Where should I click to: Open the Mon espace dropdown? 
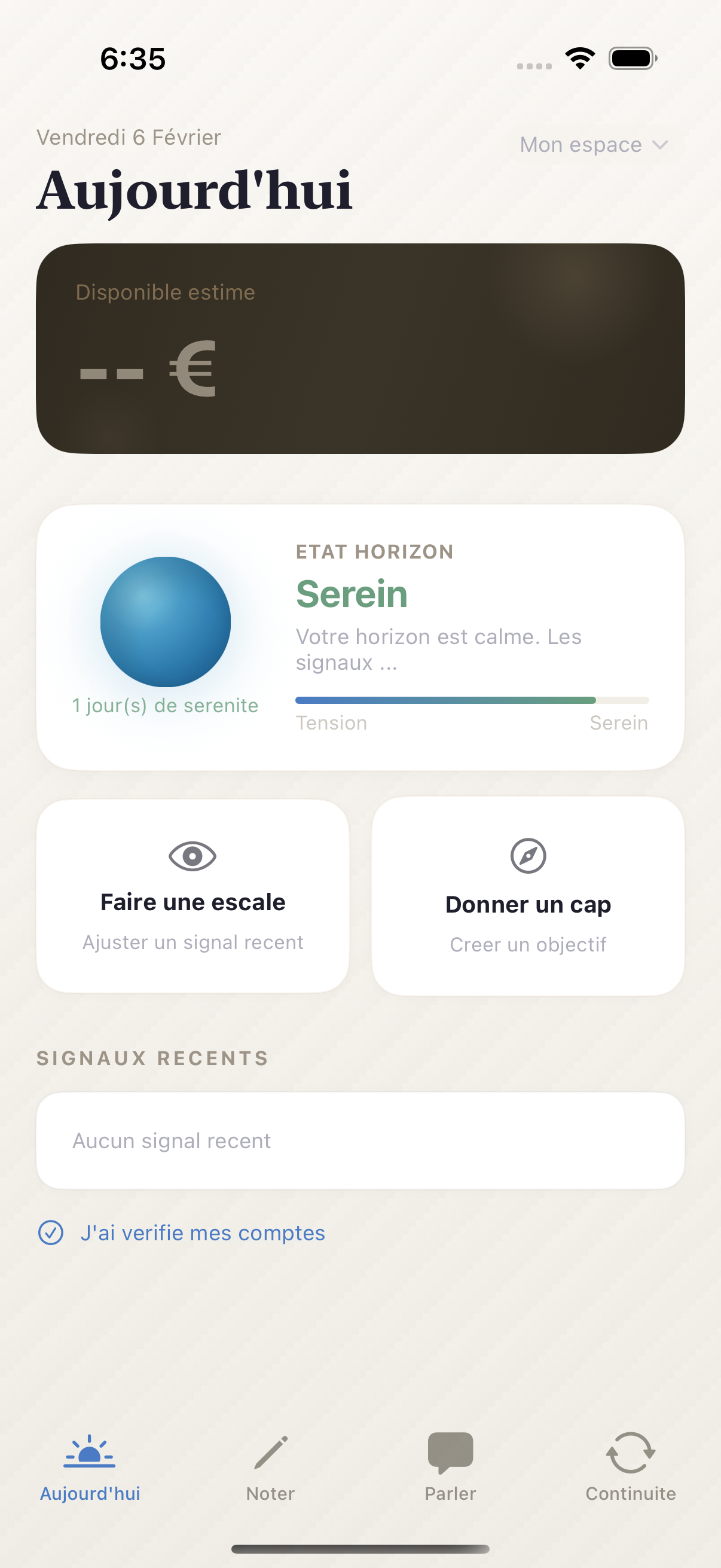pyautogui.click(x=594, y=144)
